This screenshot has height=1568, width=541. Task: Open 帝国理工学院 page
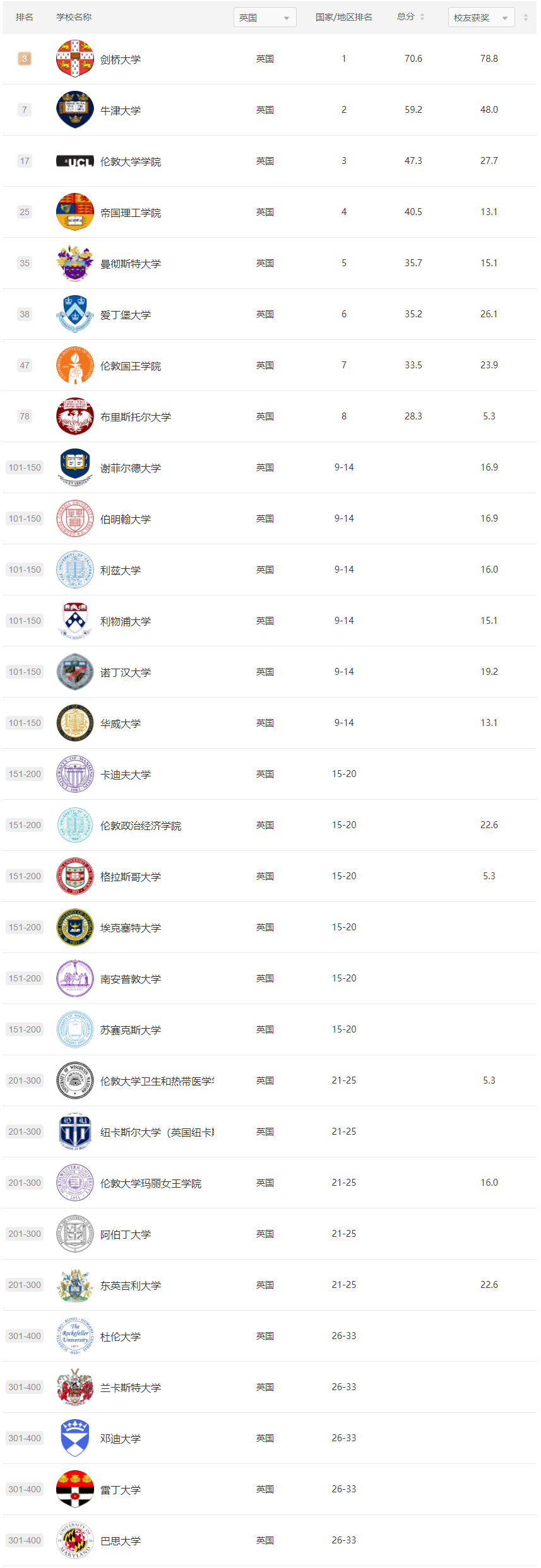click(x=131, y=213)
